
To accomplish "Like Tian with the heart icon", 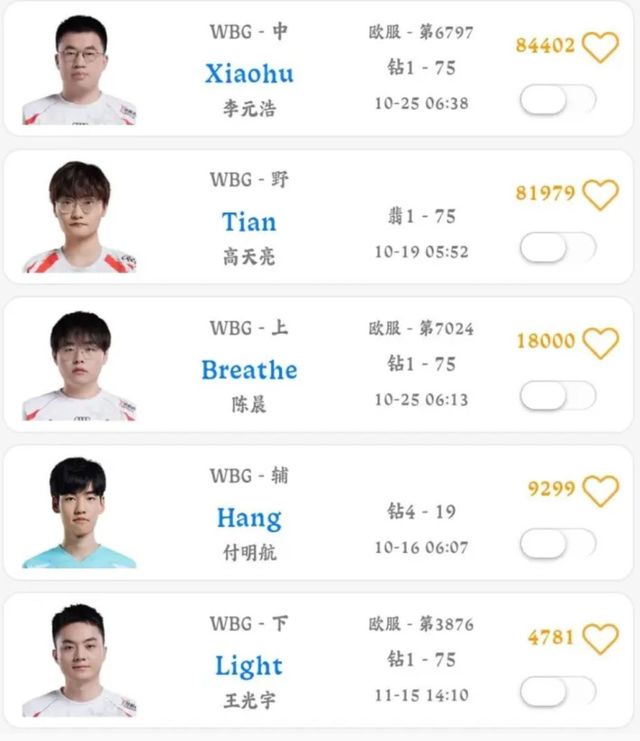I will [600, 194].
